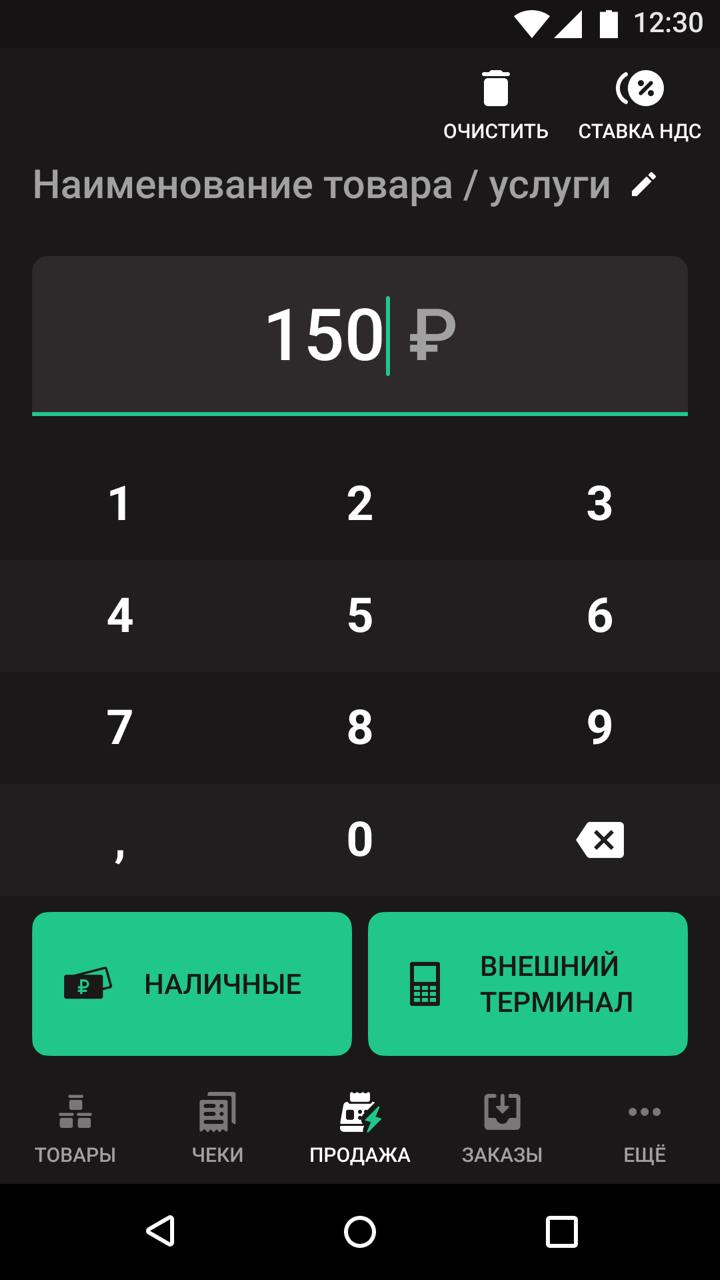Image resolution: width=720 pixels, height=1280 pixels.
Task: Open the ЧЕКИ tab
Action: (217, 1128)
